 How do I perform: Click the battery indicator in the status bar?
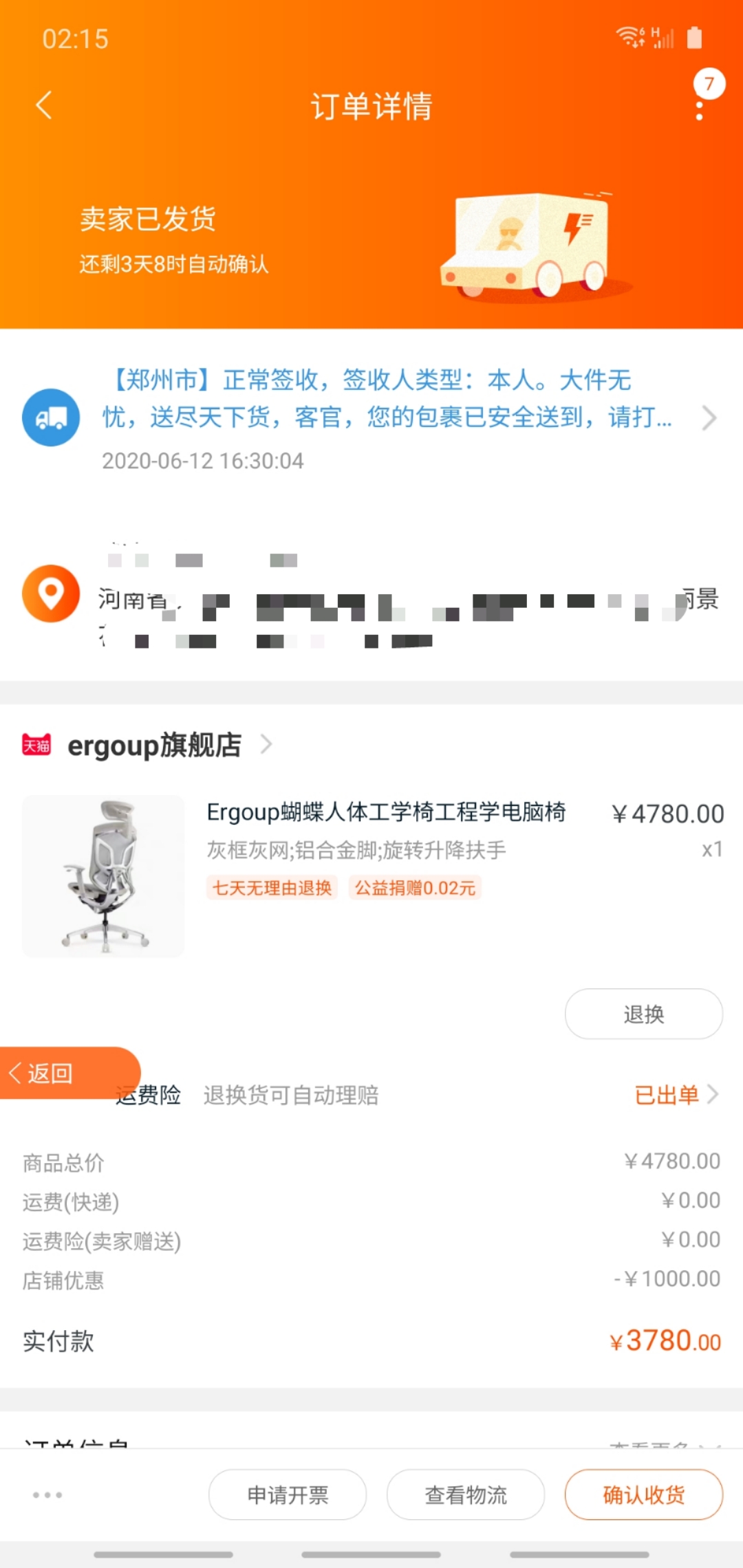pyautogui.click(x=694, y=39)
